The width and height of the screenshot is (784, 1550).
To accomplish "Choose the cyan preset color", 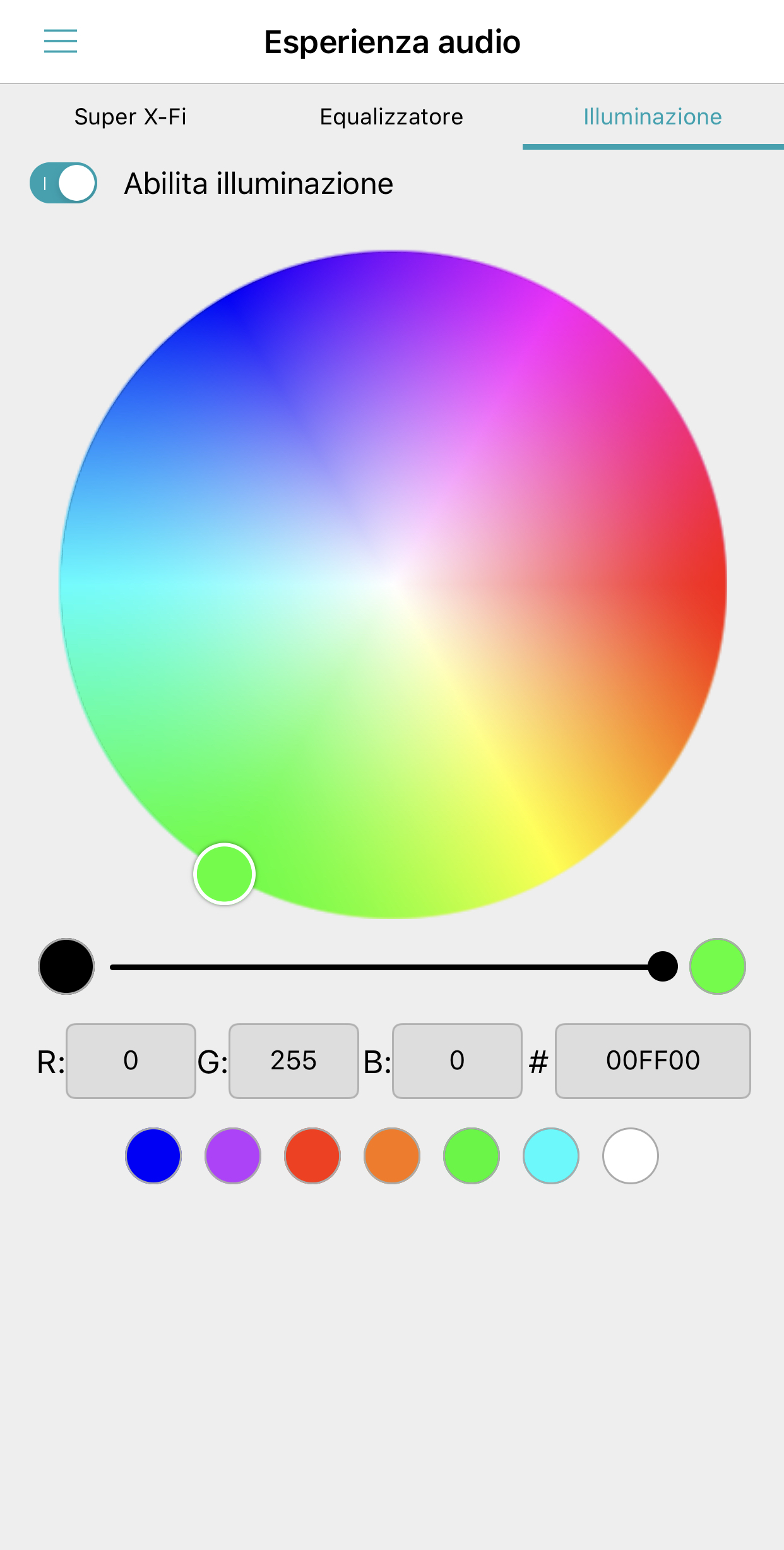I will point(551,1155).
